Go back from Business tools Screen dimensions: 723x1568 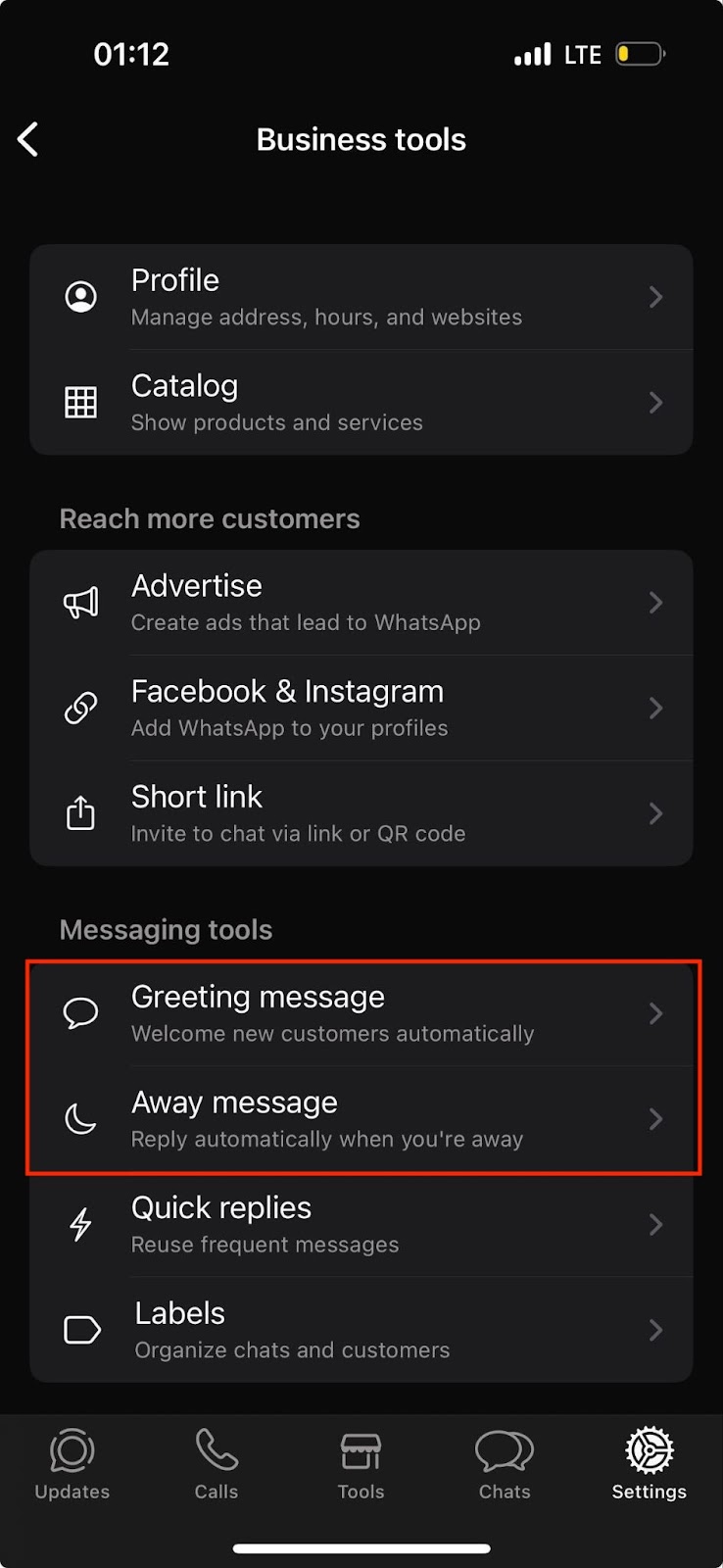click(28, 139)
